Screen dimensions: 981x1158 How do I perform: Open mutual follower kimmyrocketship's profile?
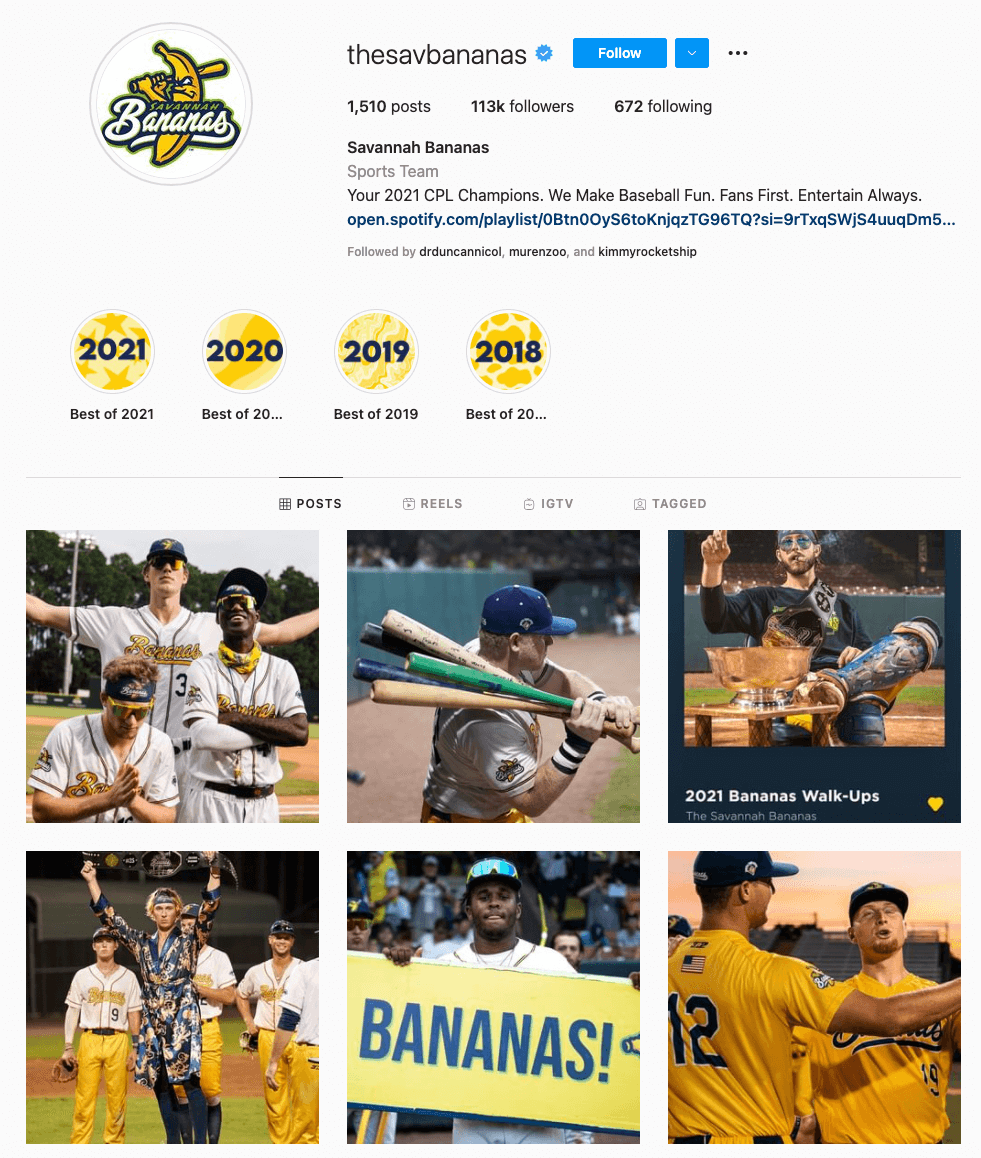647,252
